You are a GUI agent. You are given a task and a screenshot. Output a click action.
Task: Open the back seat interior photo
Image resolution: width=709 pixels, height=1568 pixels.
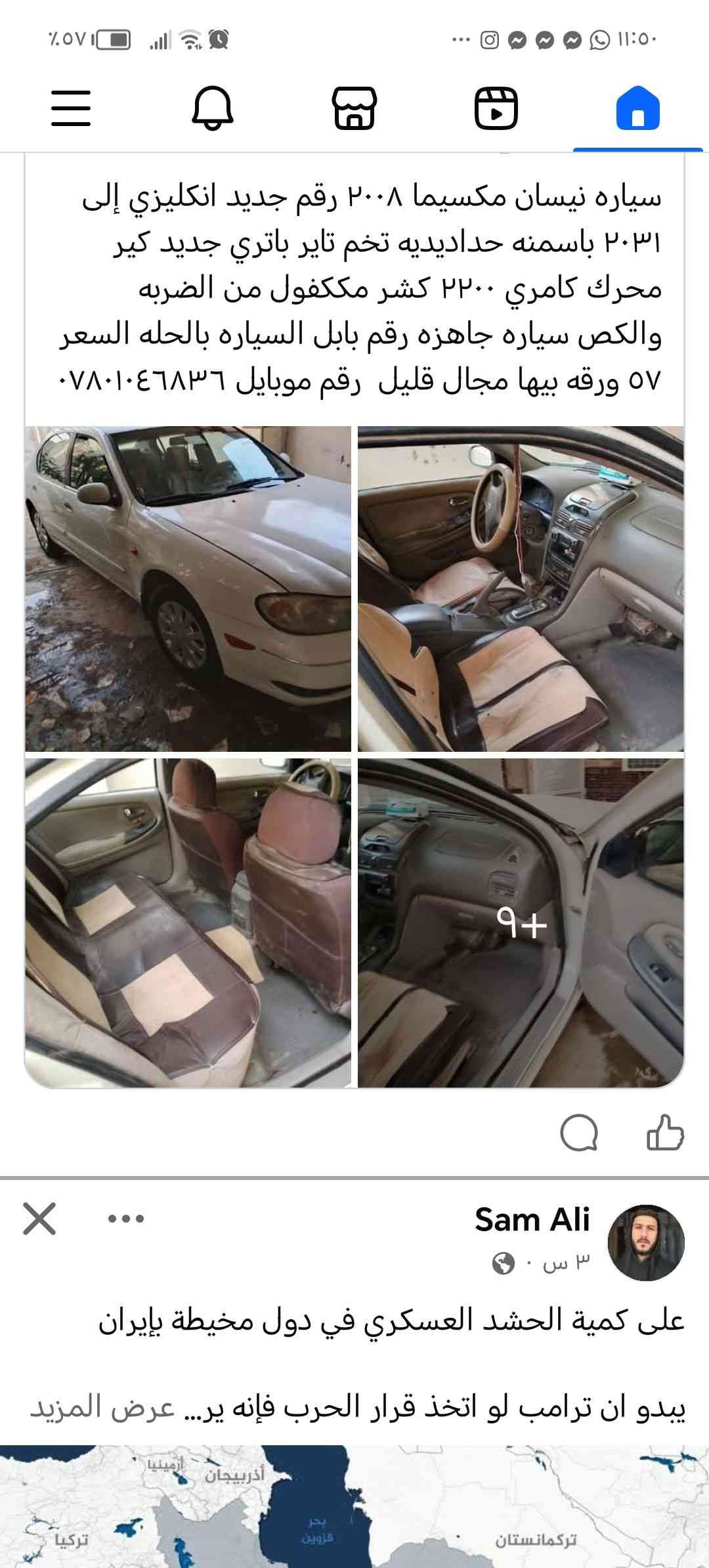(188, 922)
